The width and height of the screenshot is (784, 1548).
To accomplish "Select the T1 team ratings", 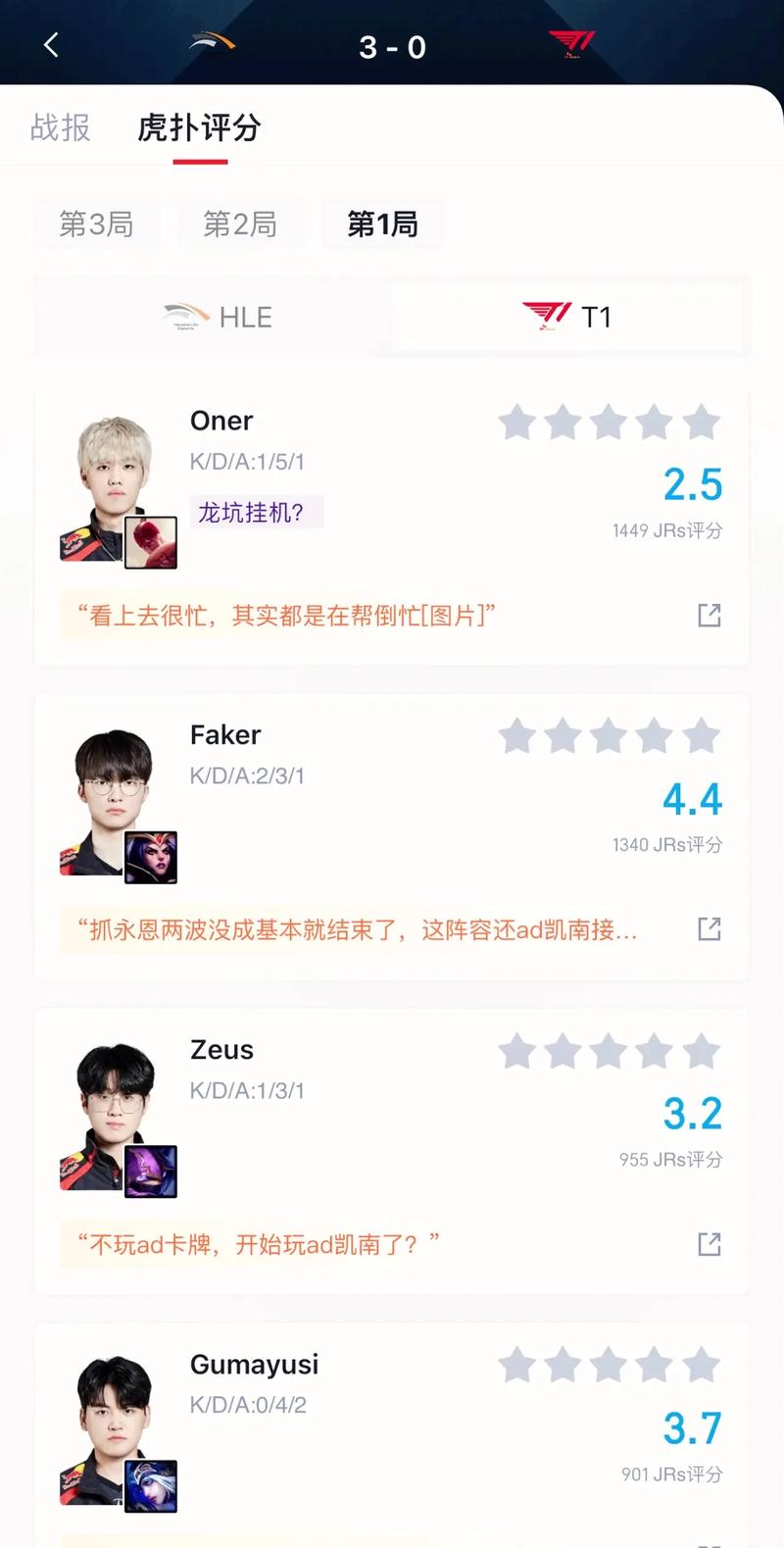I will click(x=567, y=317).
